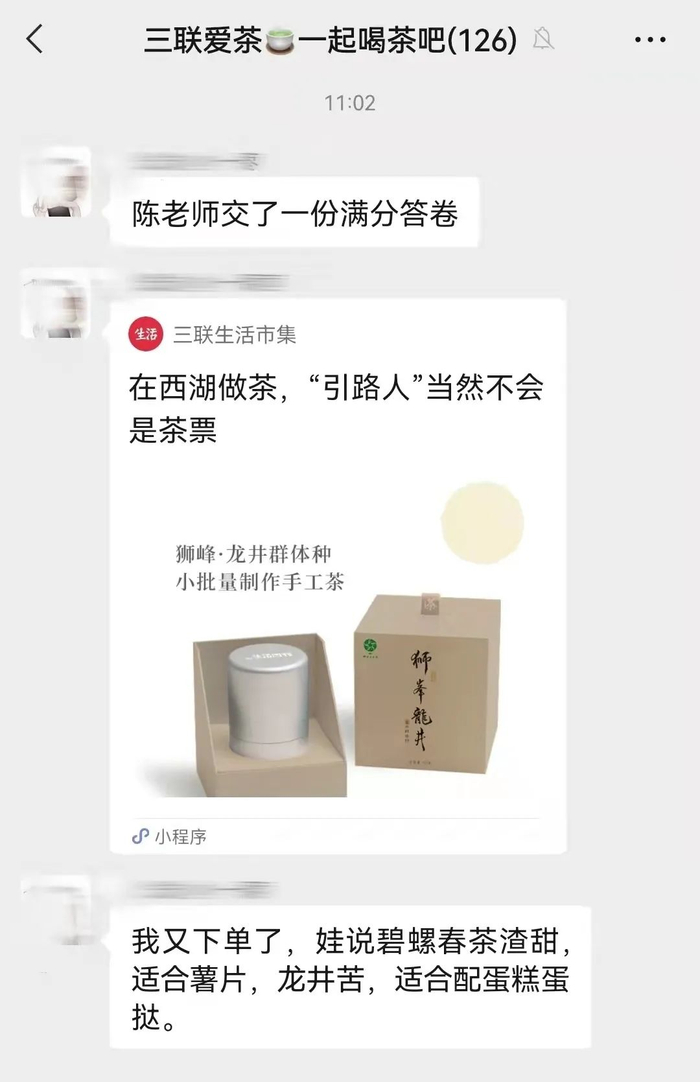Go back from the 三联爱茶 group chat
Screen dimensions: 700x1082
(36, 40)
